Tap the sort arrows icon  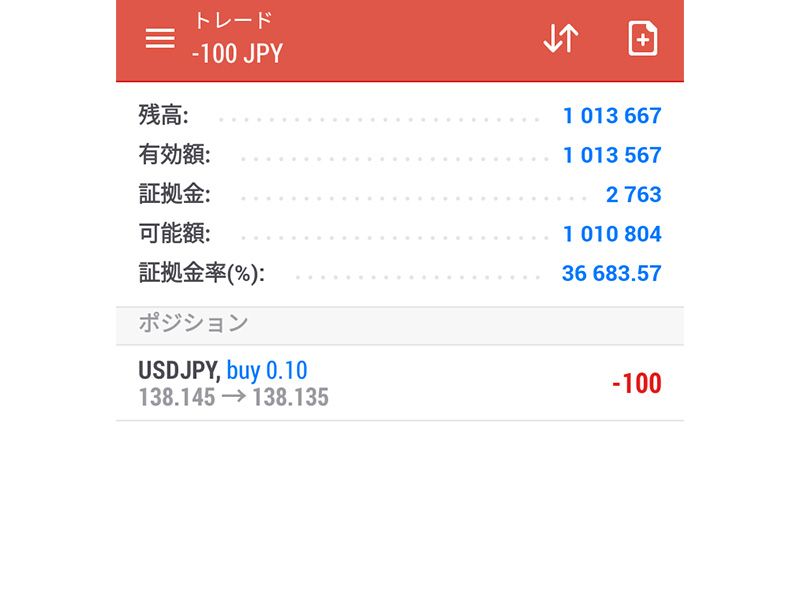point(561,39)
